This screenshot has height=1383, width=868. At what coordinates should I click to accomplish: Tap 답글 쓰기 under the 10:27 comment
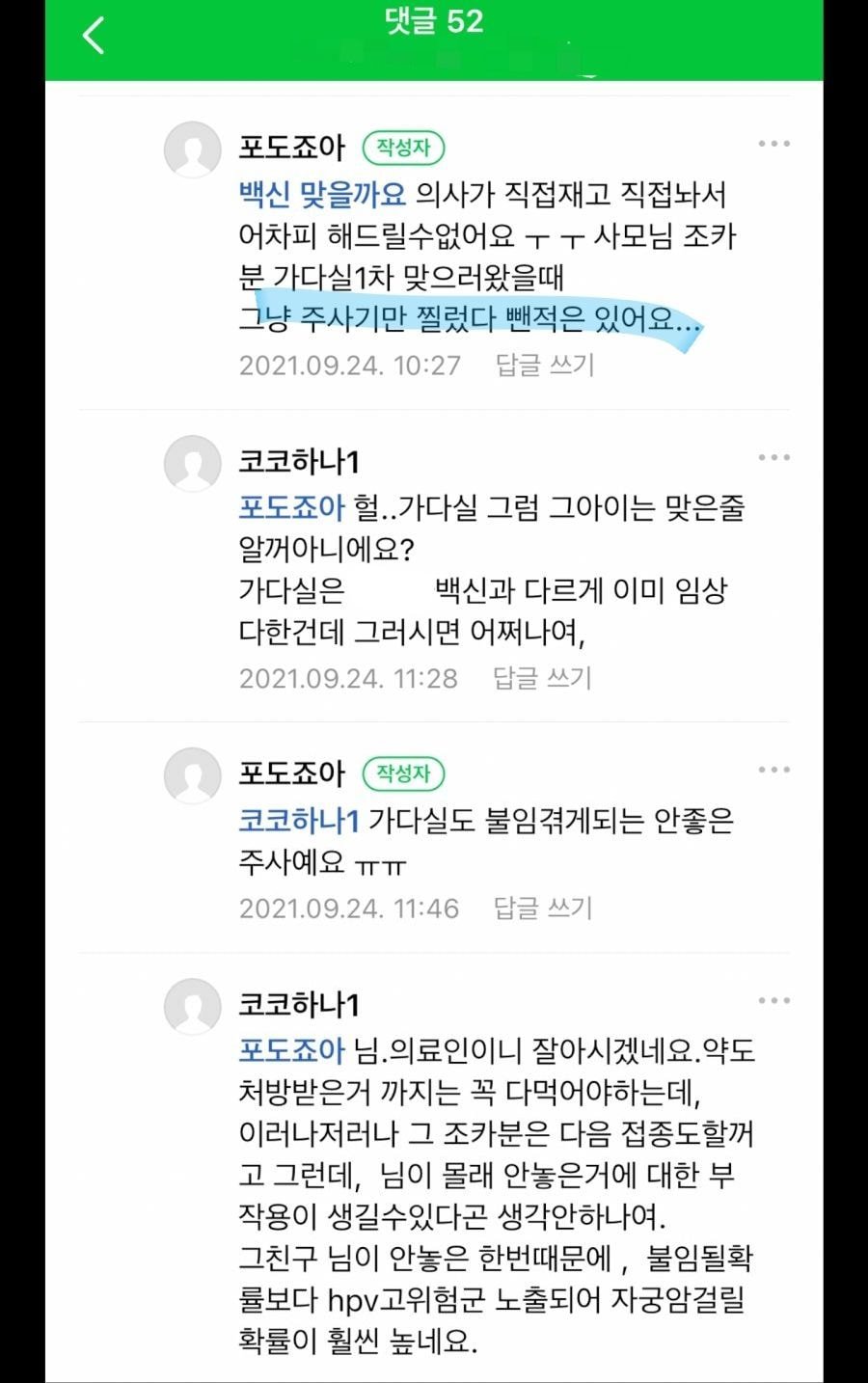pos(545,365)
